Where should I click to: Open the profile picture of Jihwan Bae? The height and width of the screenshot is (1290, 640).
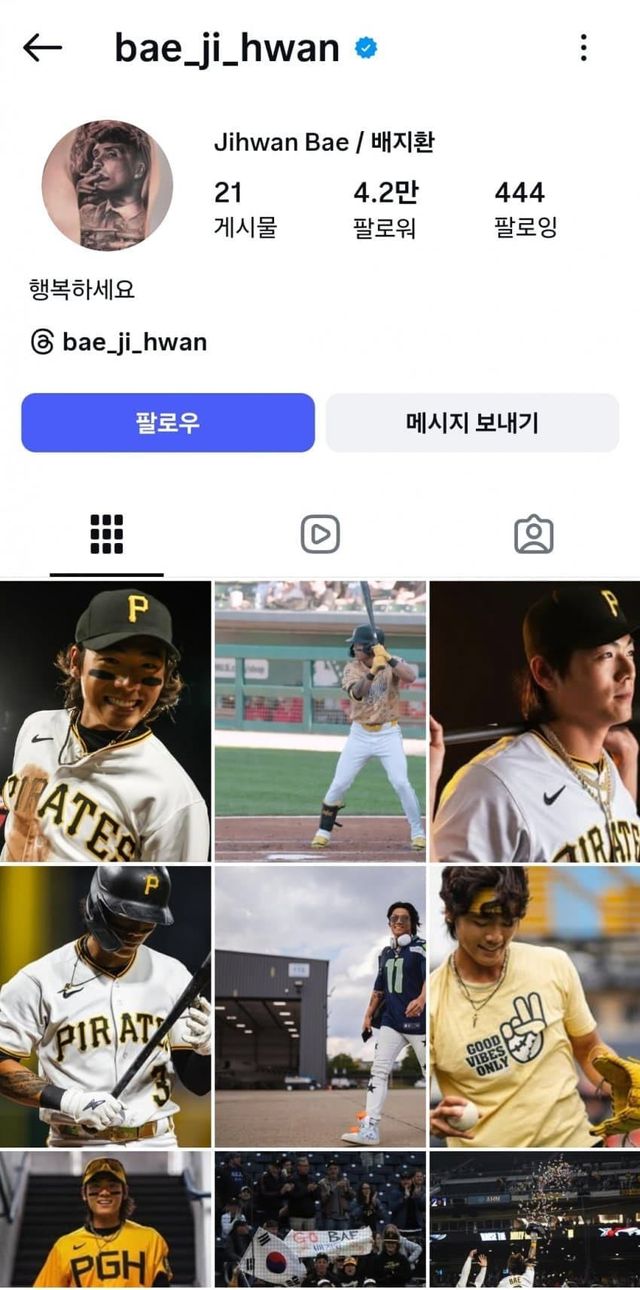click(107, 185)
